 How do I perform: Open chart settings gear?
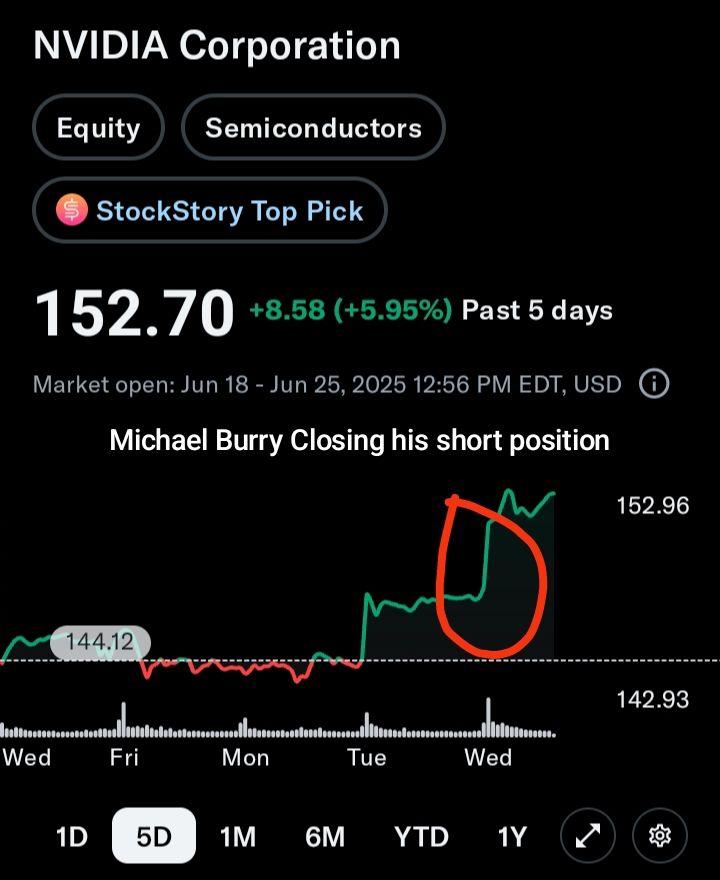pyautogui.click(x=661, y=836)
